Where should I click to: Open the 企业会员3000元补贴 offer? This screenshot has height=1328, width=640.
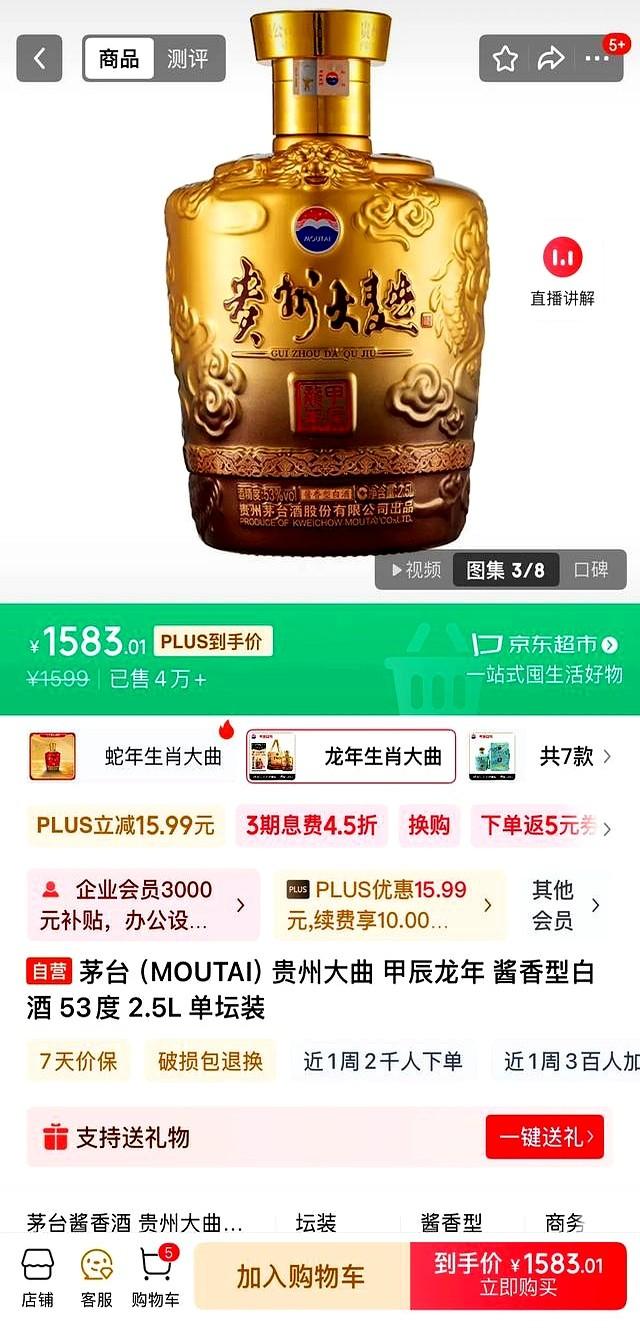point(143,905)
